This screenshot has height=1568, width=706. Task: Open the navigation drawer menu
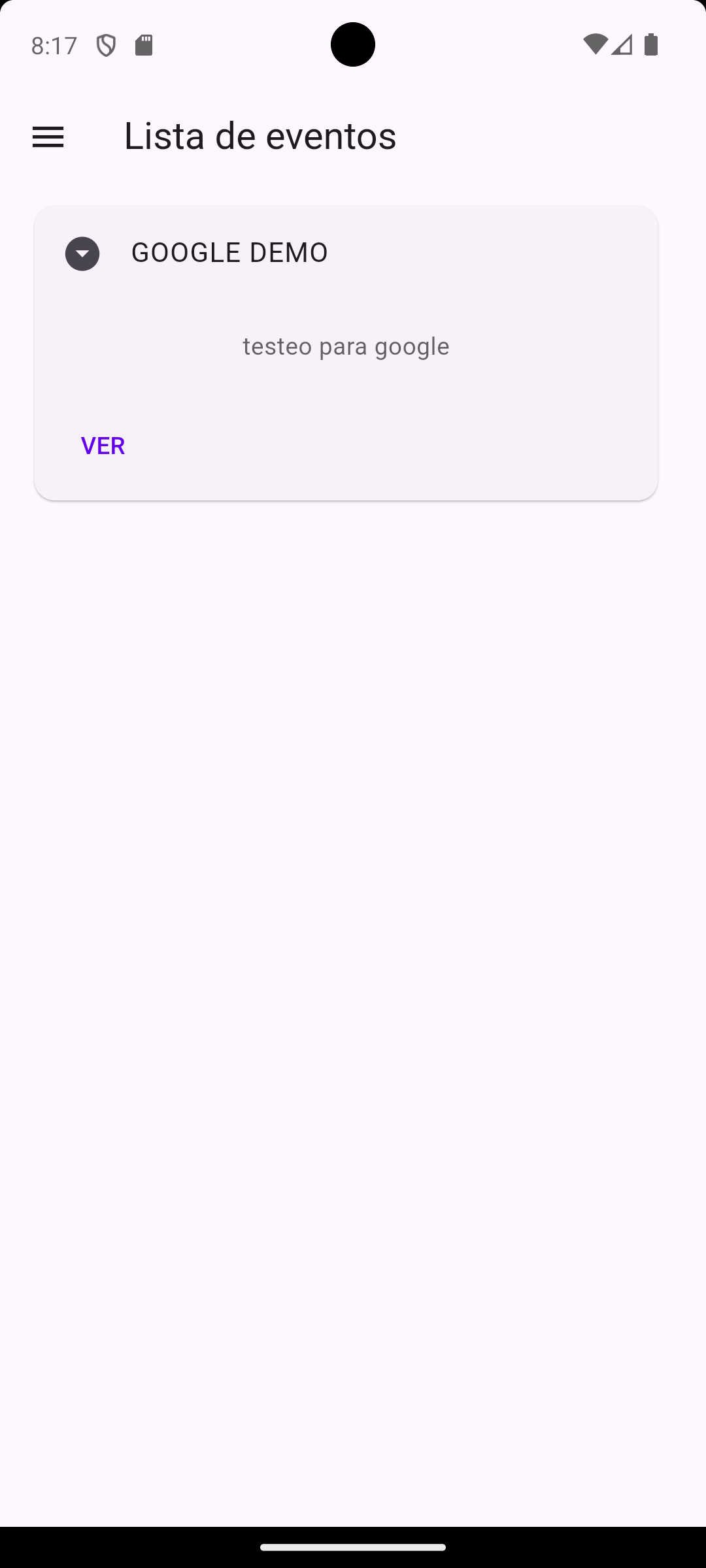tap(48, 137)
